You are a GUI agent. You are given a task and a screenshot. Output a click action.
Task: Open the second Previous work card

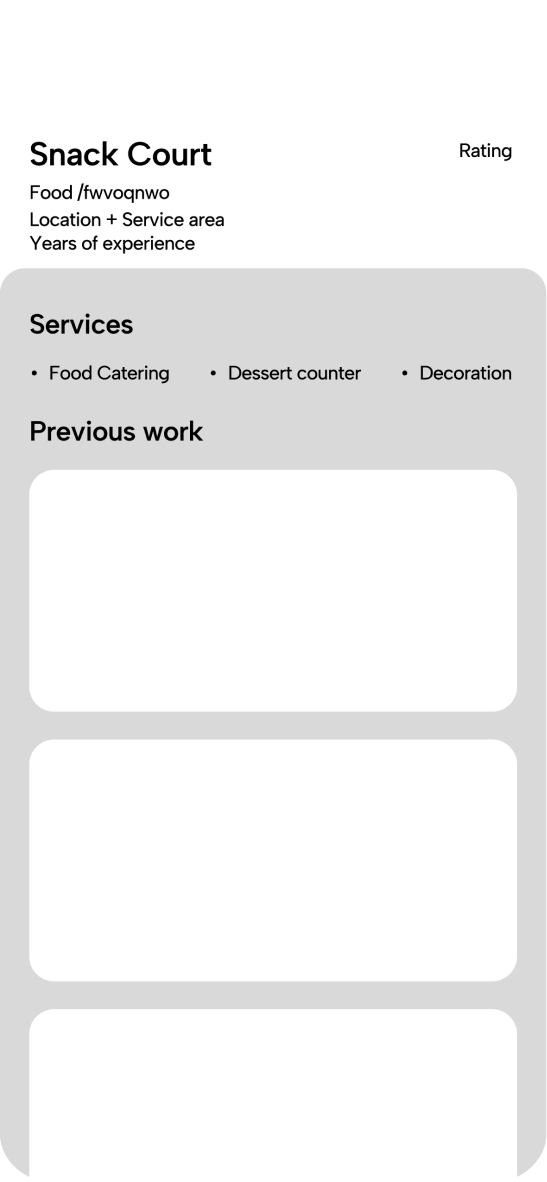(273, 860)
